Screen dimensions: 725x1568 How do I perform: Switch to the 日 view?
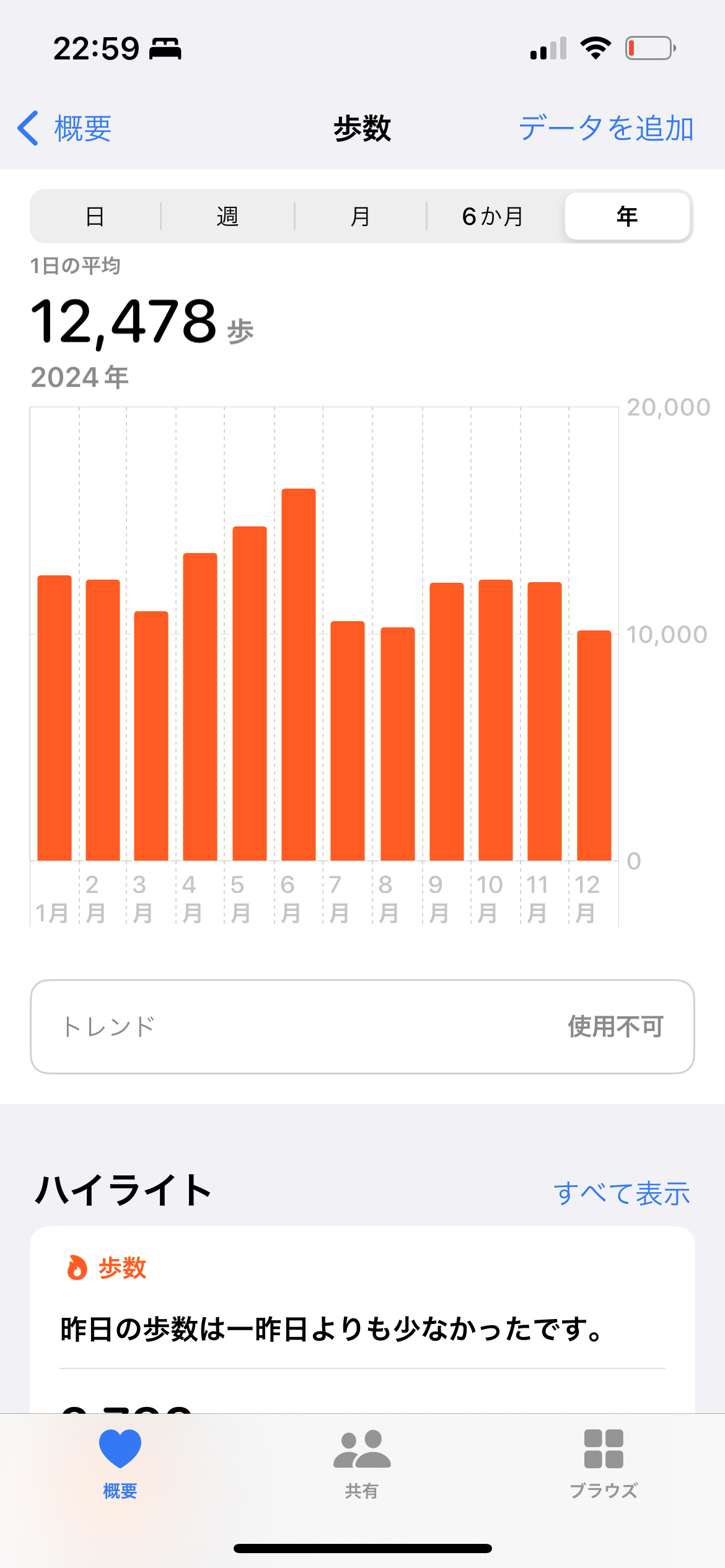95,216
